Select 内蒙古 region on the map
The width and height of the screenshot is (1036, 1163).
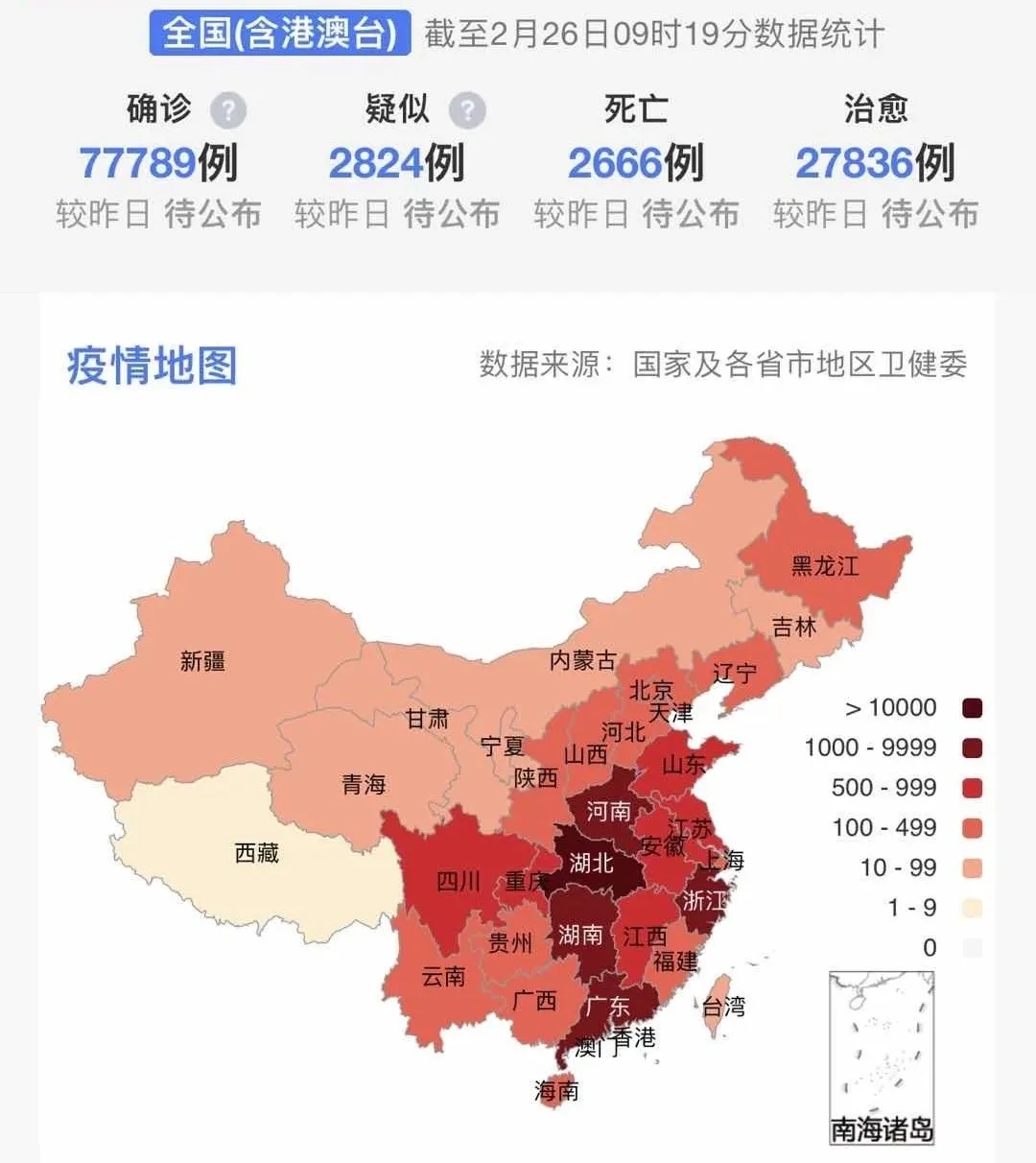coord(582,660)
